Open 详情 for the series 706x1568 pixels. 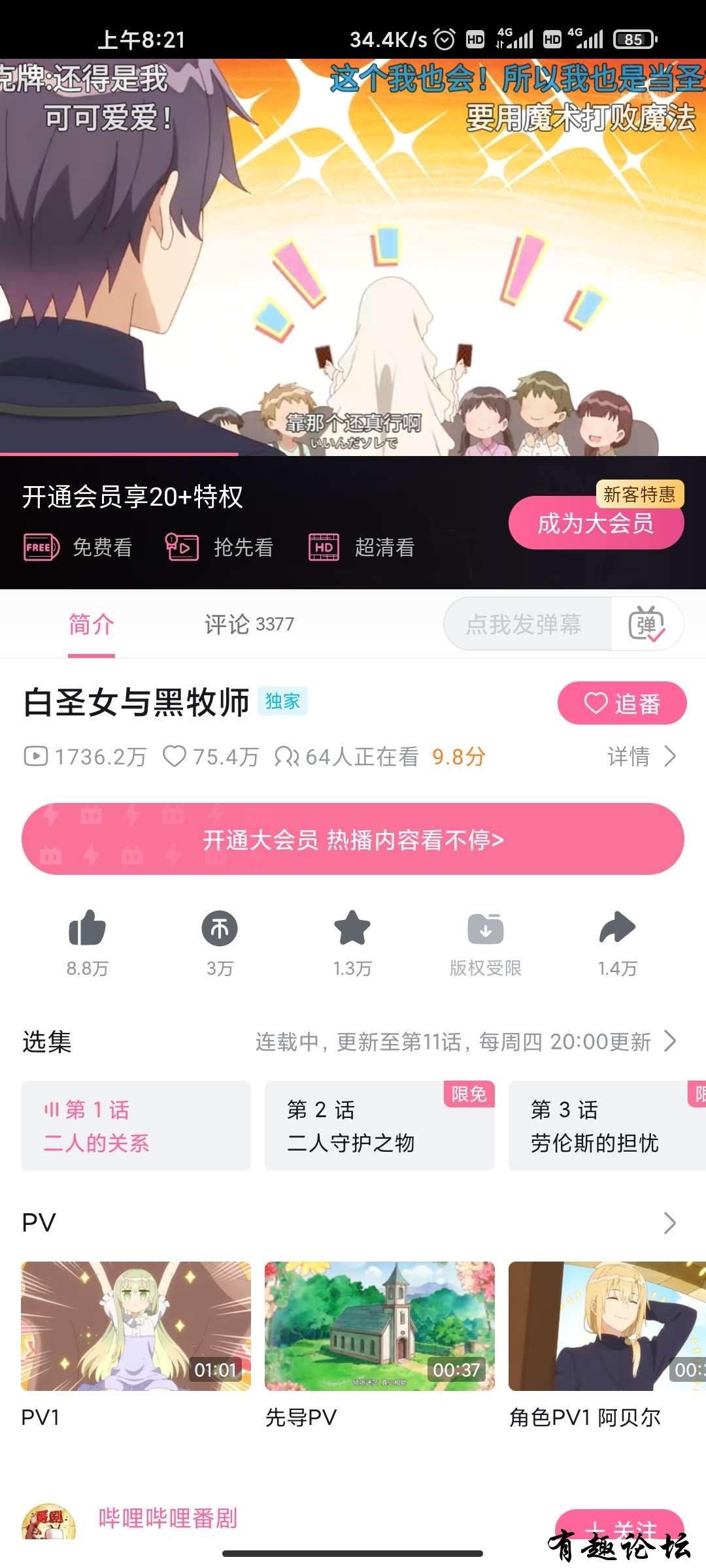tap(641, 757)
